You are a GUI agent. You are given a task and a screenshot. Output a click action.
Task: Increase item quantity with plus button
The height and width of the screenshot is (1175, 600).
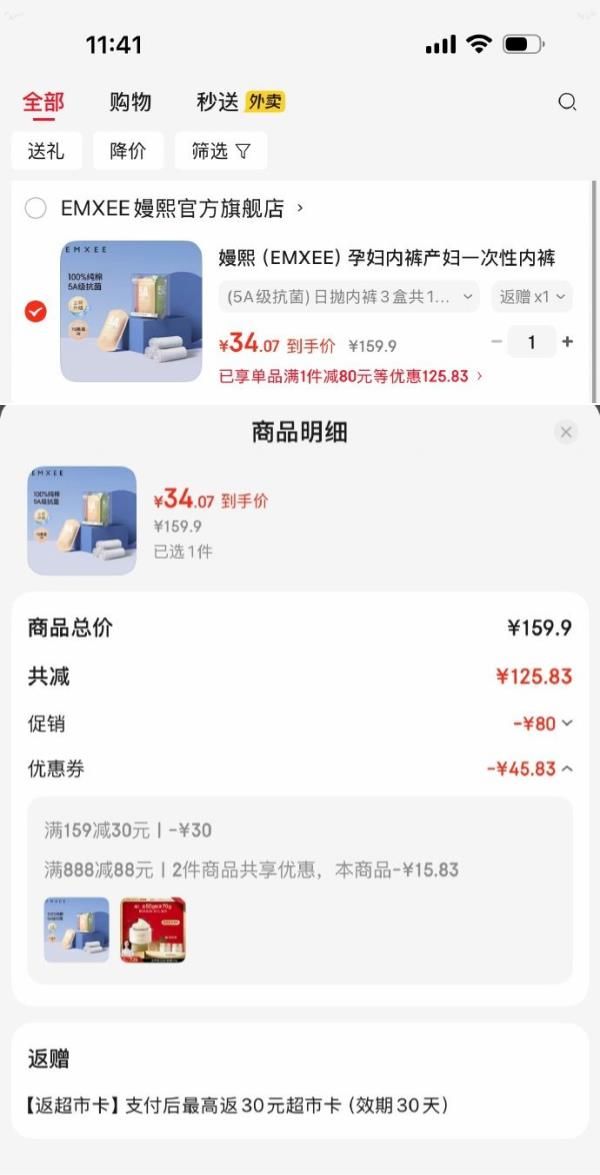(x=568, y=342)
